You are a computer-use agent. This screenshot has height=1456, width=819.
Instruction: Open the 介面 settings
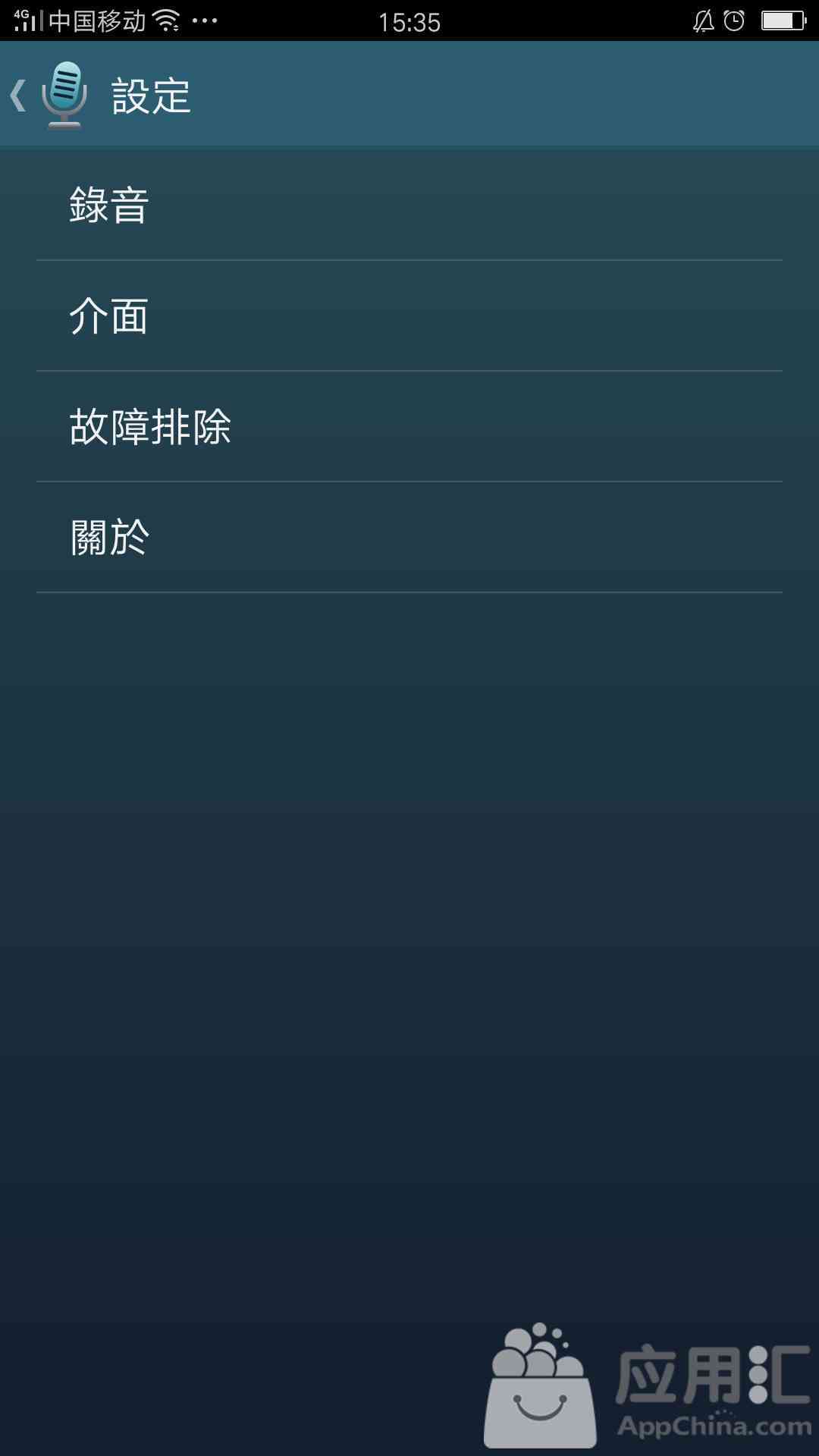tap(409, 316)
